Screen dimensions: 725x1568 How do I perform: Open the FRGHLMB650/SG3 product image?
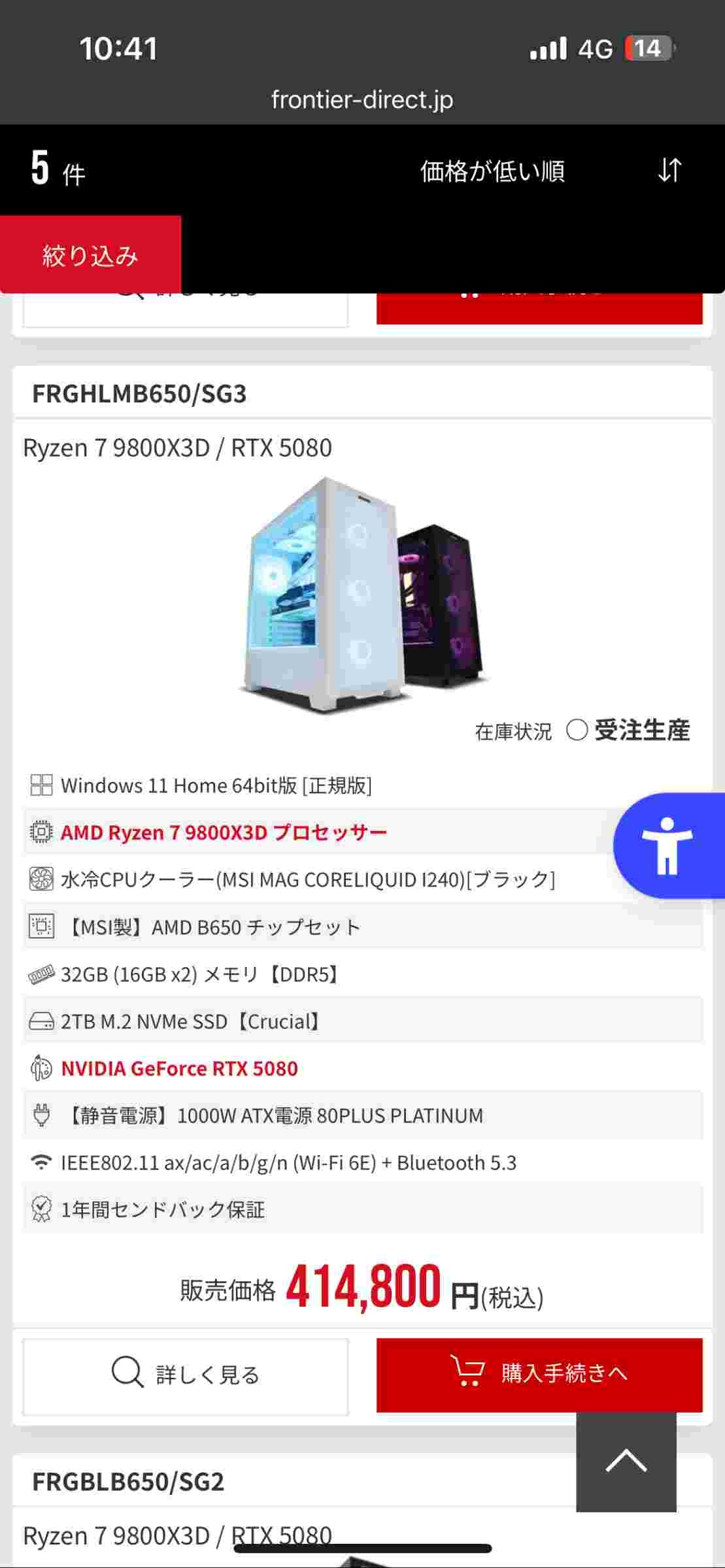click(x=362, y=596)
